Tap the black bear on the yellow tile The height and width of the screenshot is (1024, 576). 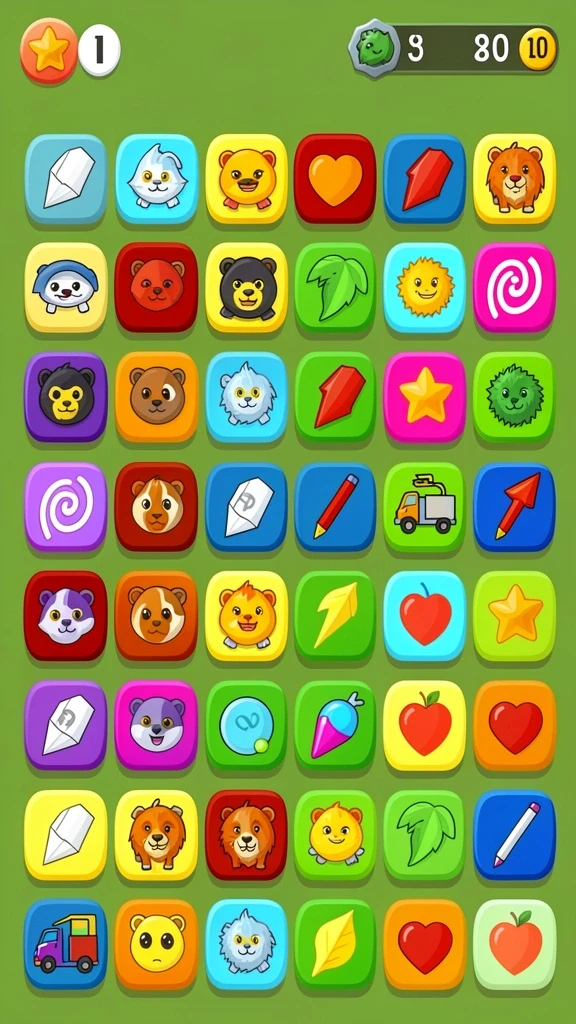click(246, 288)
